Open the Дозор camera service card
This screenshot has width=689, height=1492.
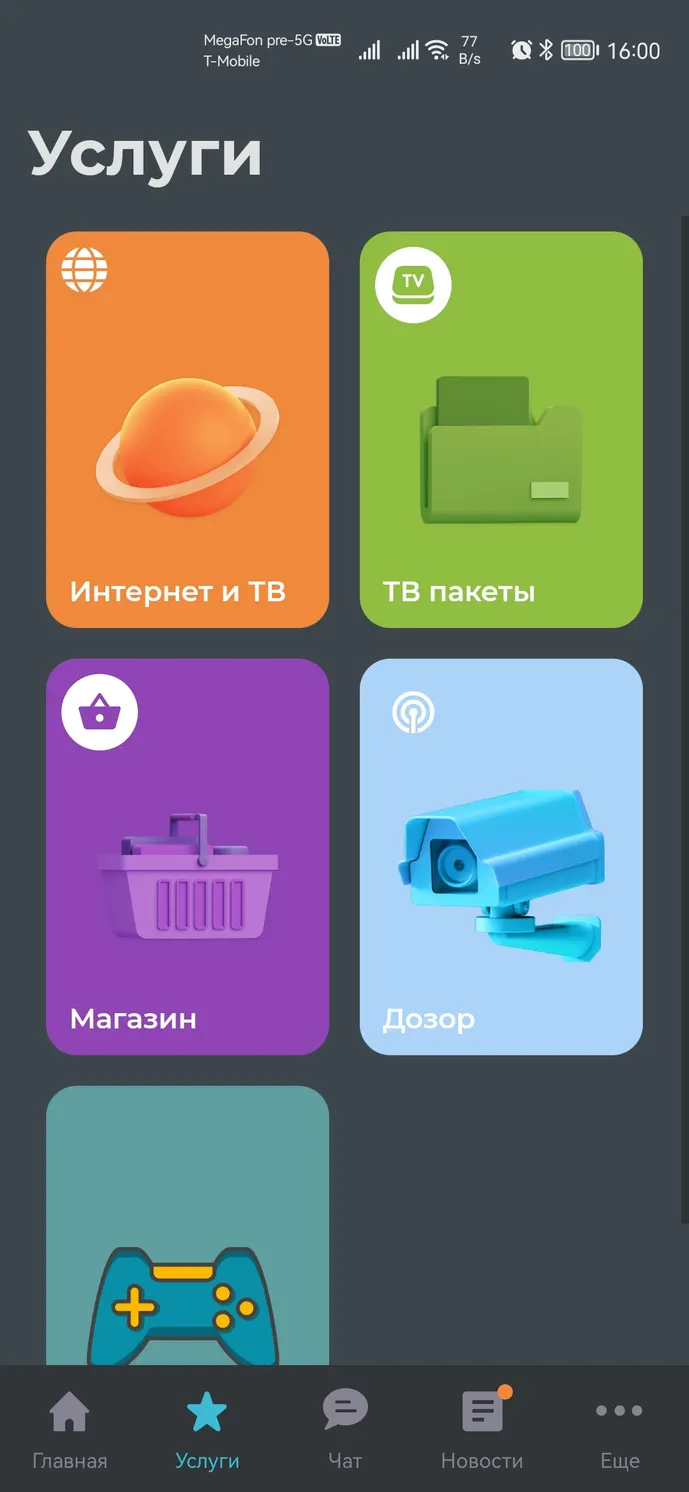coord(501,857)
